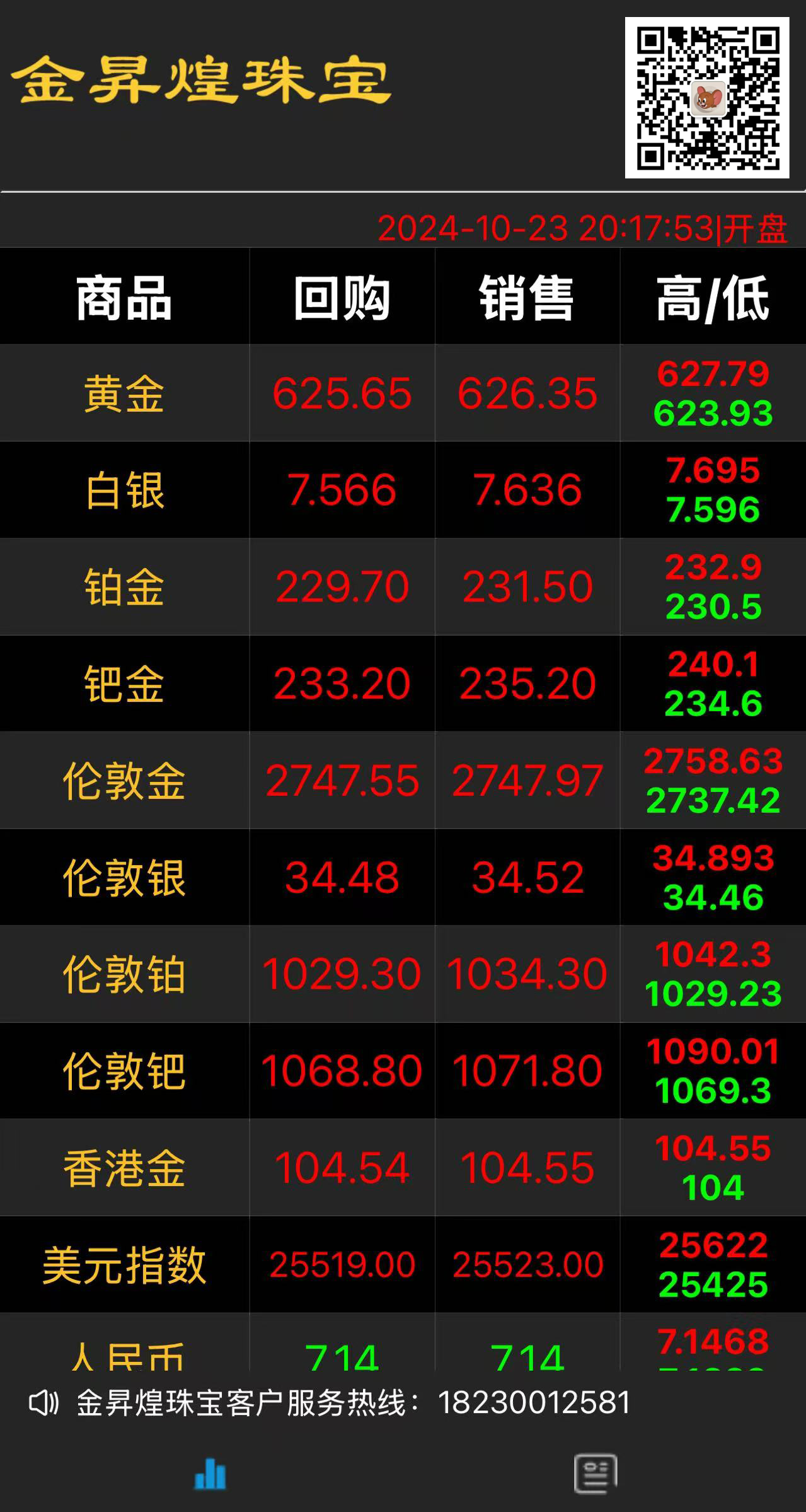The height and width of the screenshot is (1512, 806).
Task: Tap the 铂金 buyback price 229.70
Action: [342, 586]
